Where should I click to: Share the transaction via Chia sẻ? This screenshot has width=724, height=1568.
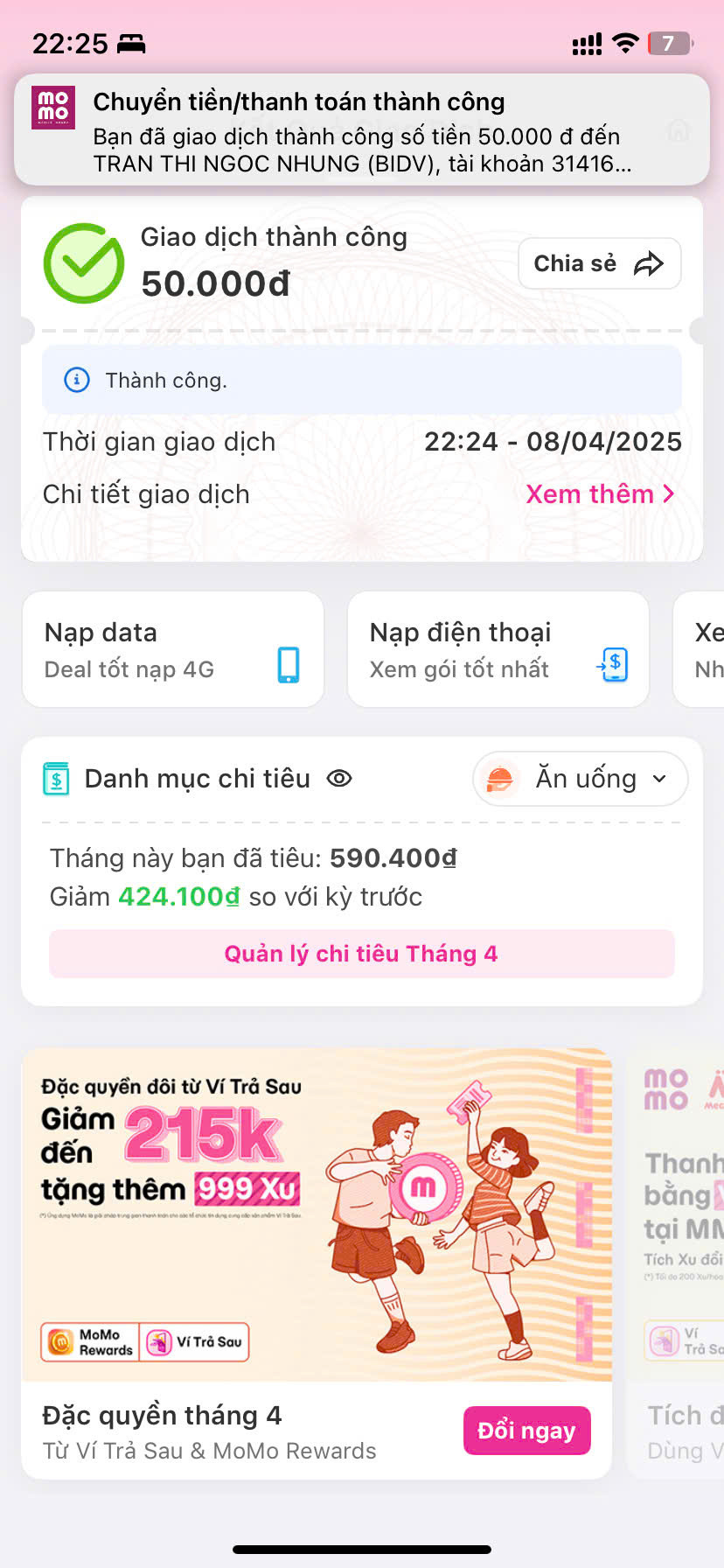tap(600, 263)
